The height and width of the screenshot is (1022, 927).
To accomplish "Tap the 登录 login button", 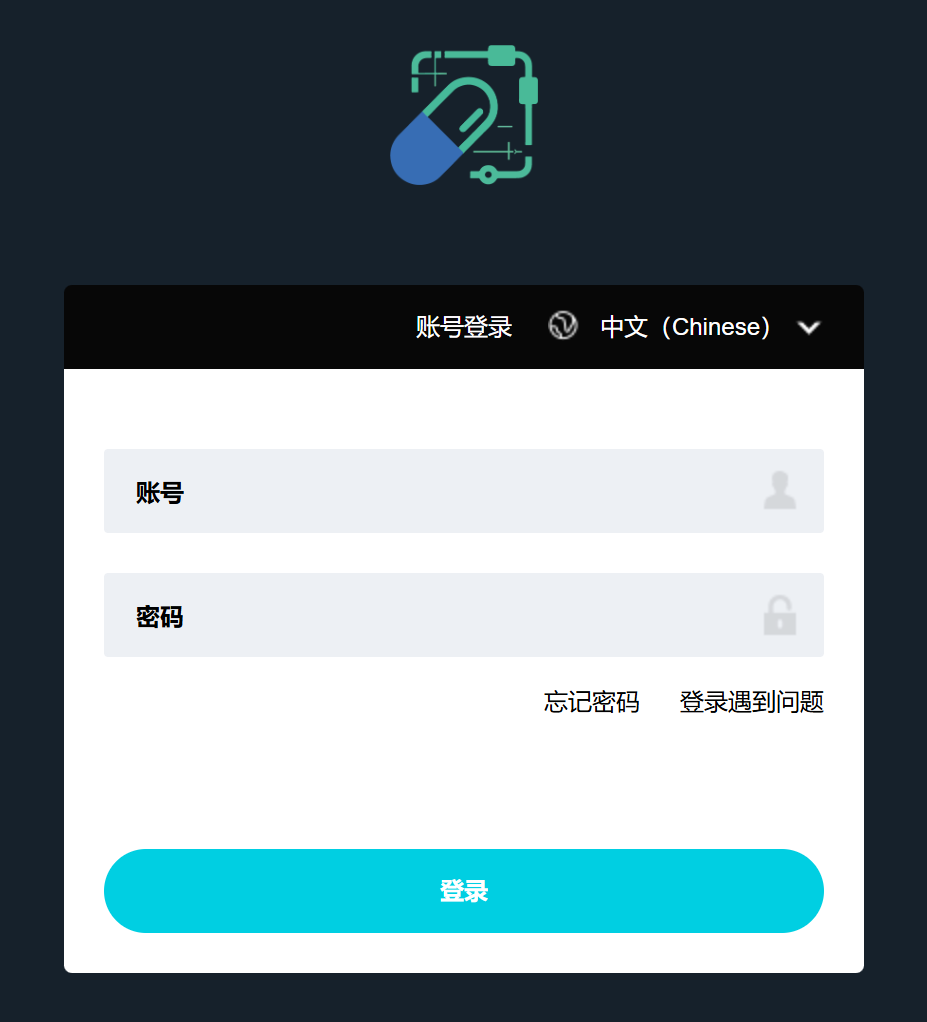I will (463, 891).
